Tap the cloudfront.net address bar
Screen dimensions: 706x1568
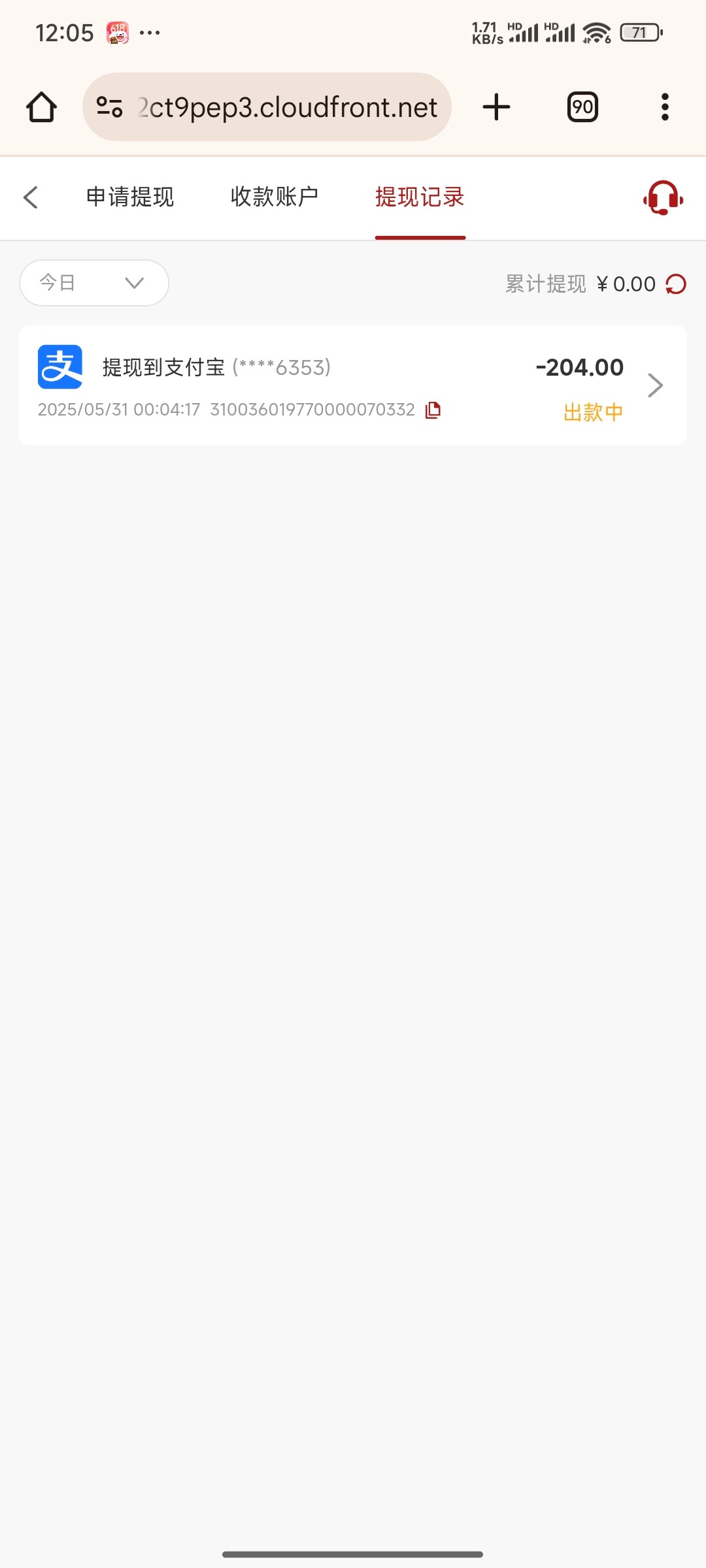tap(267, 107)
